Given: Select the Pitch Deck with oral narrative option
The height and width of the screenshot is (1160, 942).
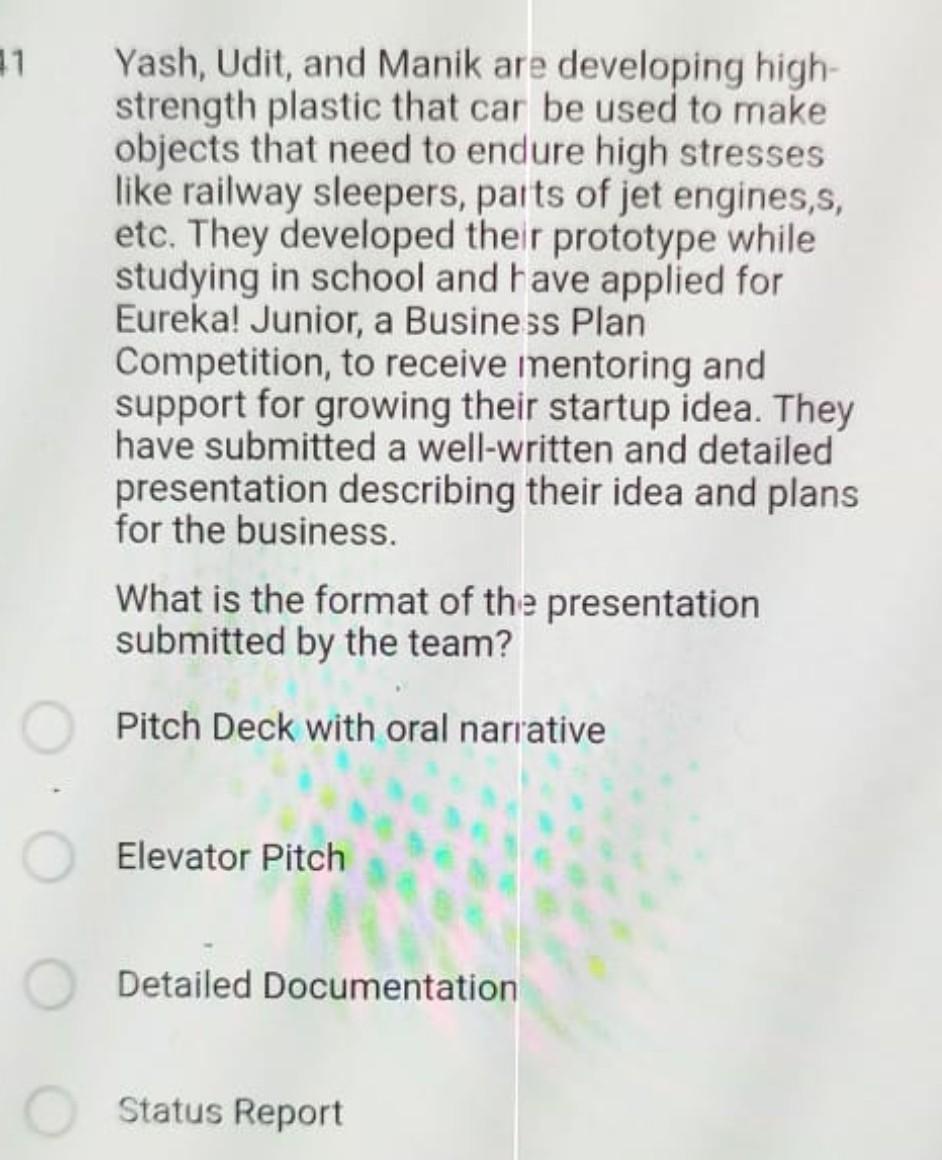Looking at the screenshot, I should tap(47, 730).
